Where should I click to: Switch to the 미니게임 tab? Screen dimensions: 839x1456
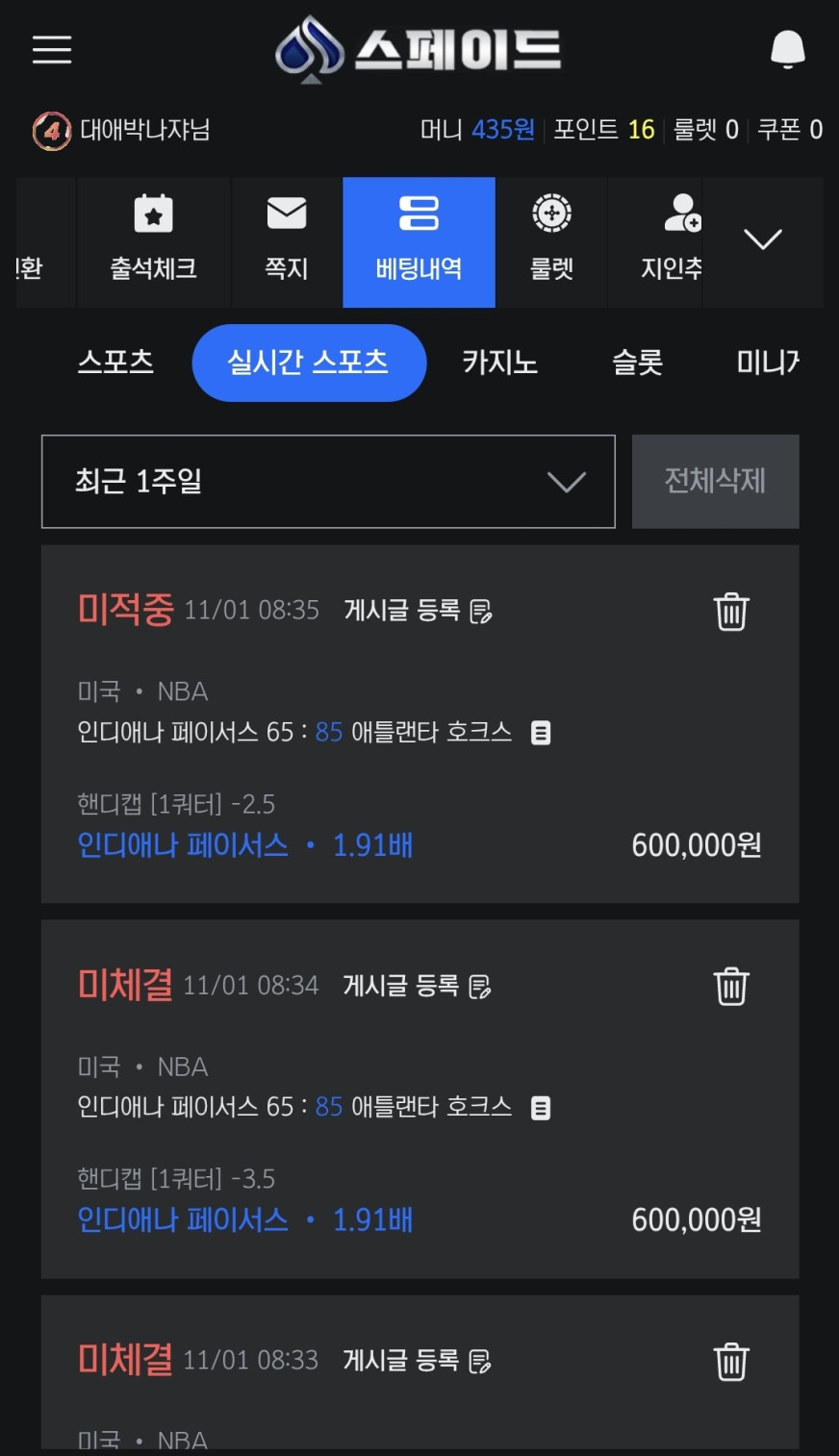click(x=767, y=363)
